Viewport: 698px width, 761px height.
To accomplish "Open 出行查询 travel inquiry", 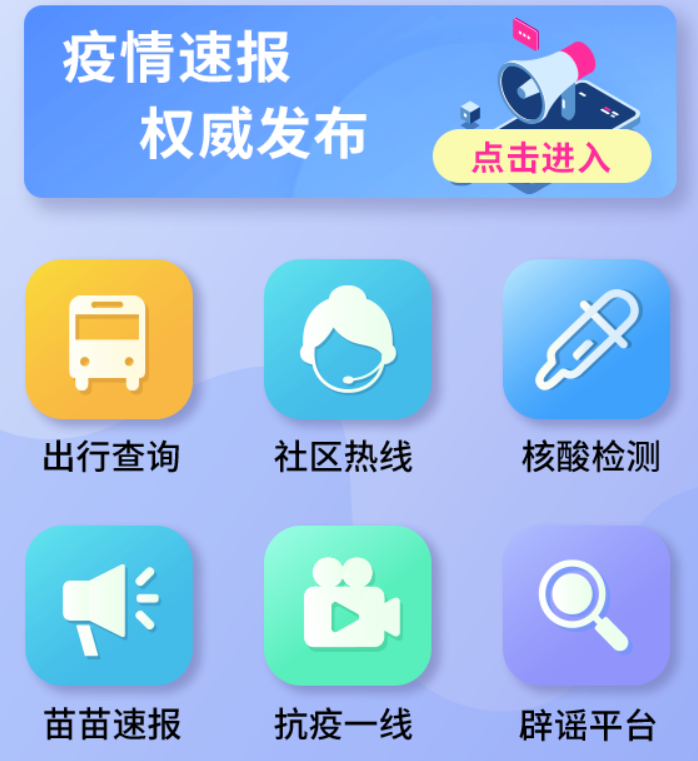I will [109, 340].
